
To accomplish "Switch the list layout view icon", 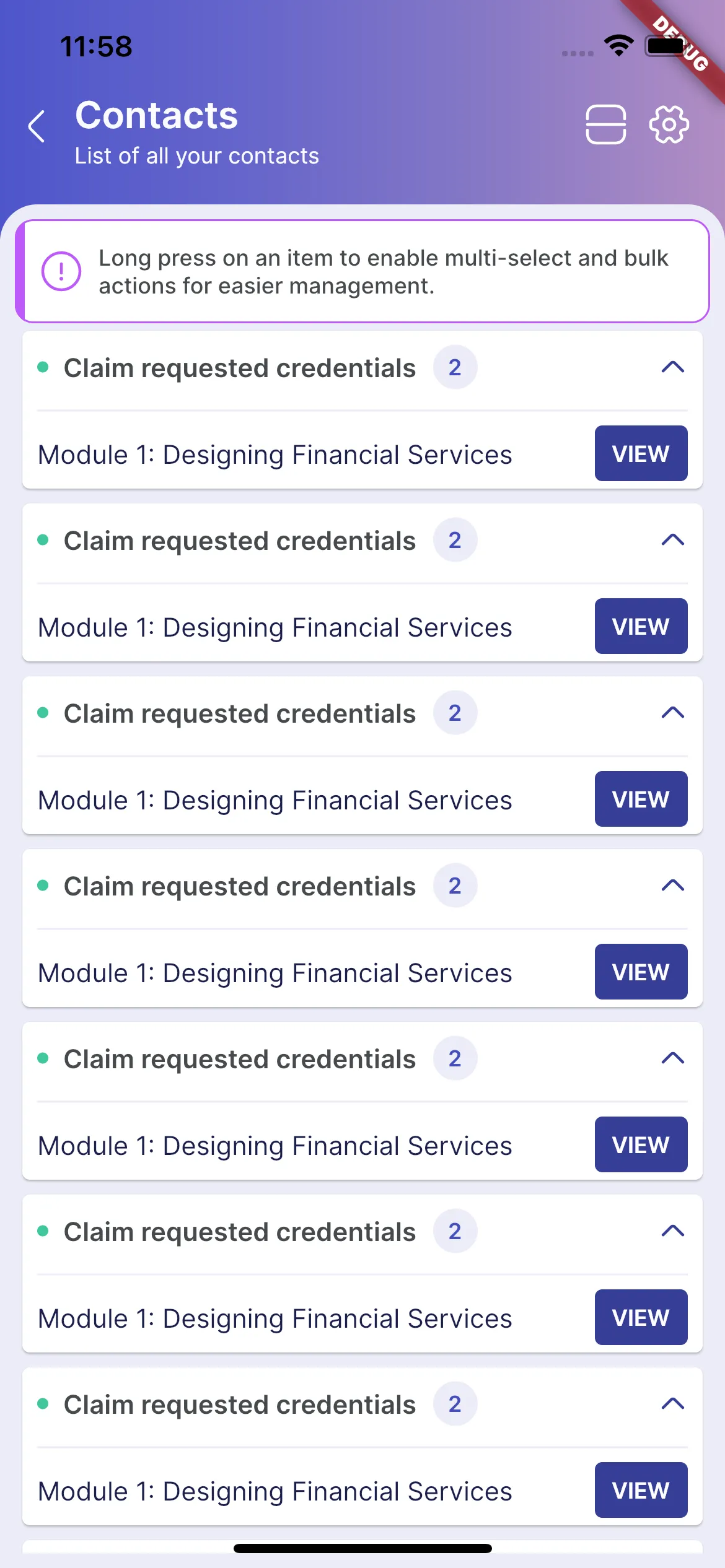I will pyautogui.click(x=605, y=124).
